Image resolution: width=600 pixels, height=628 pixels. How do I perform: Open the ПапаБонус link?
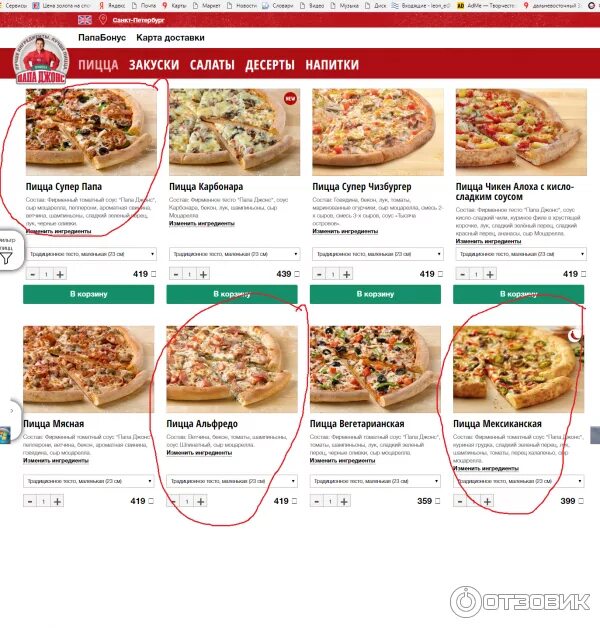(x=102, y=37)
